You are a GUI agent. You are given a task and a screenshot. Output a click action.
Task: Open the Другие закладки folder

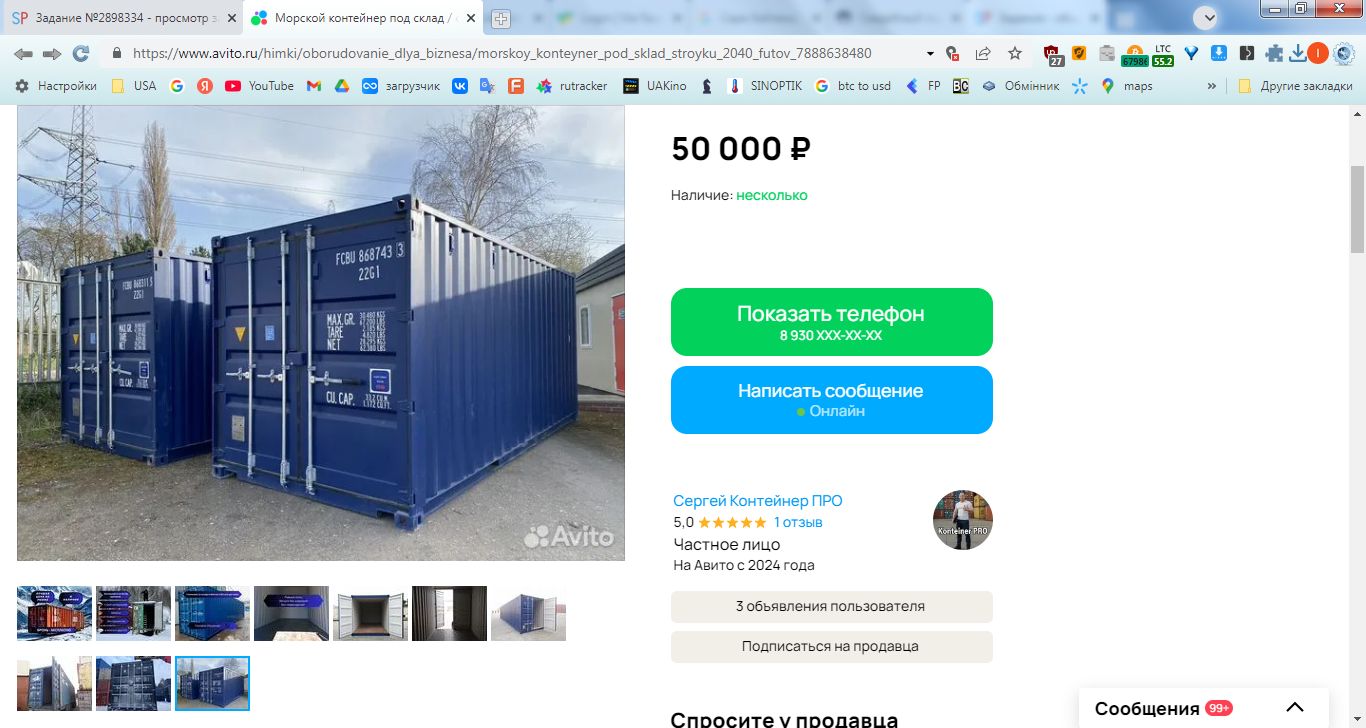pyautogui.click(x=1289, y=86)
